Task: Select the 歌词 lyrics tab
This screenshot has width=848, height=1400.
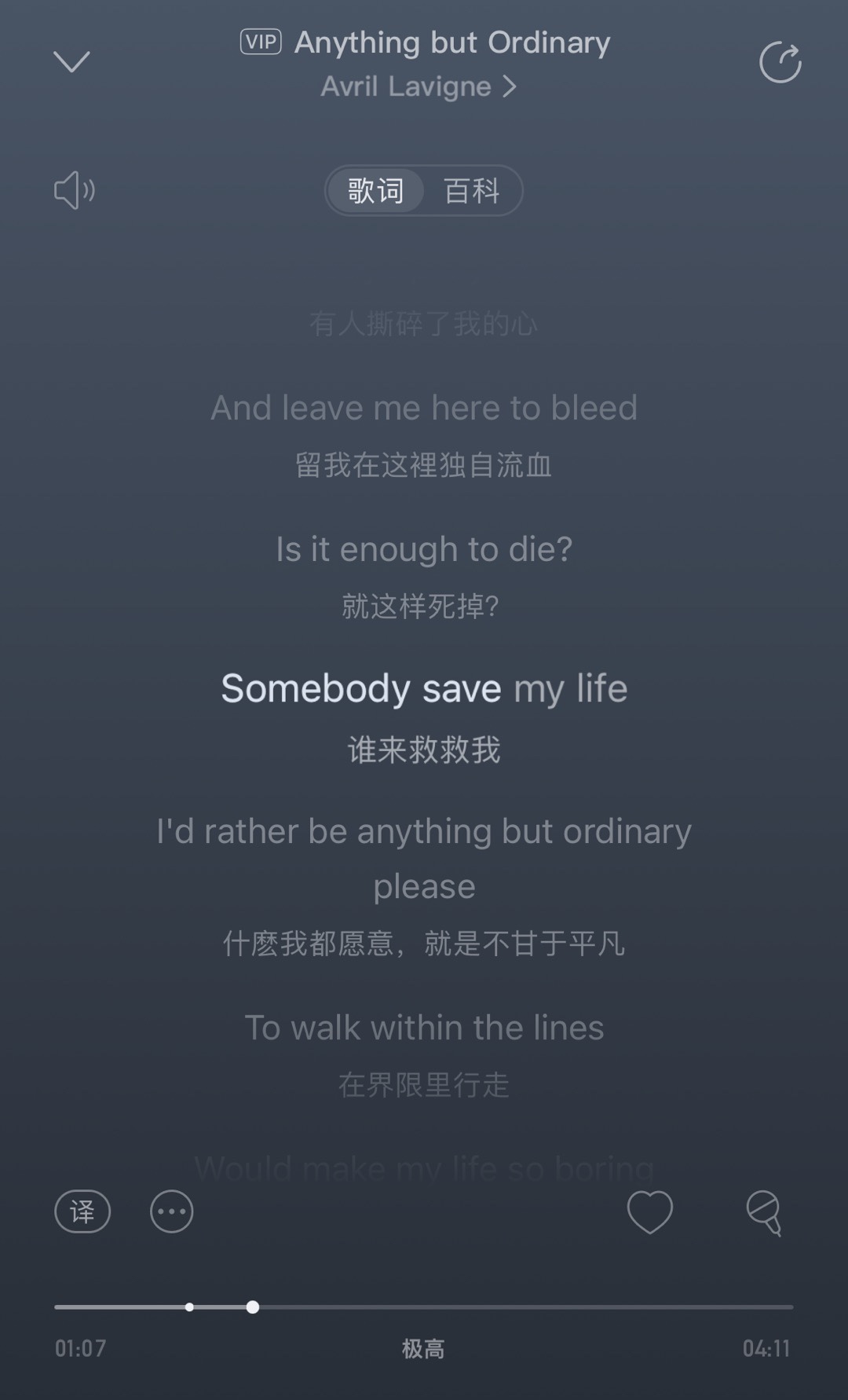Action: pos(376,191)
